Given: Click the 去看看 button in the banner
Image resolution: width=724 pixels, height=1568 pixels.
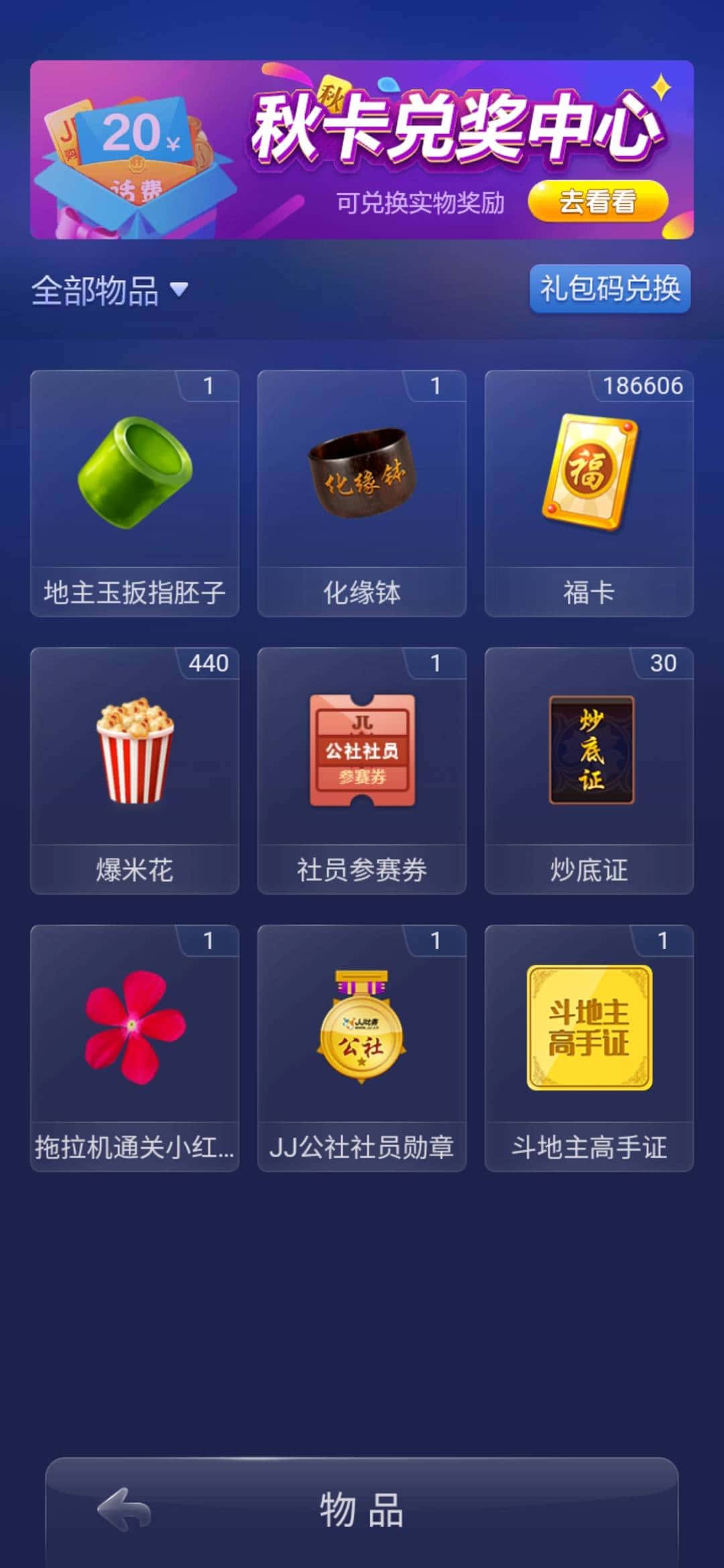Looking at the screenshot, I should (x=595, y=202).
